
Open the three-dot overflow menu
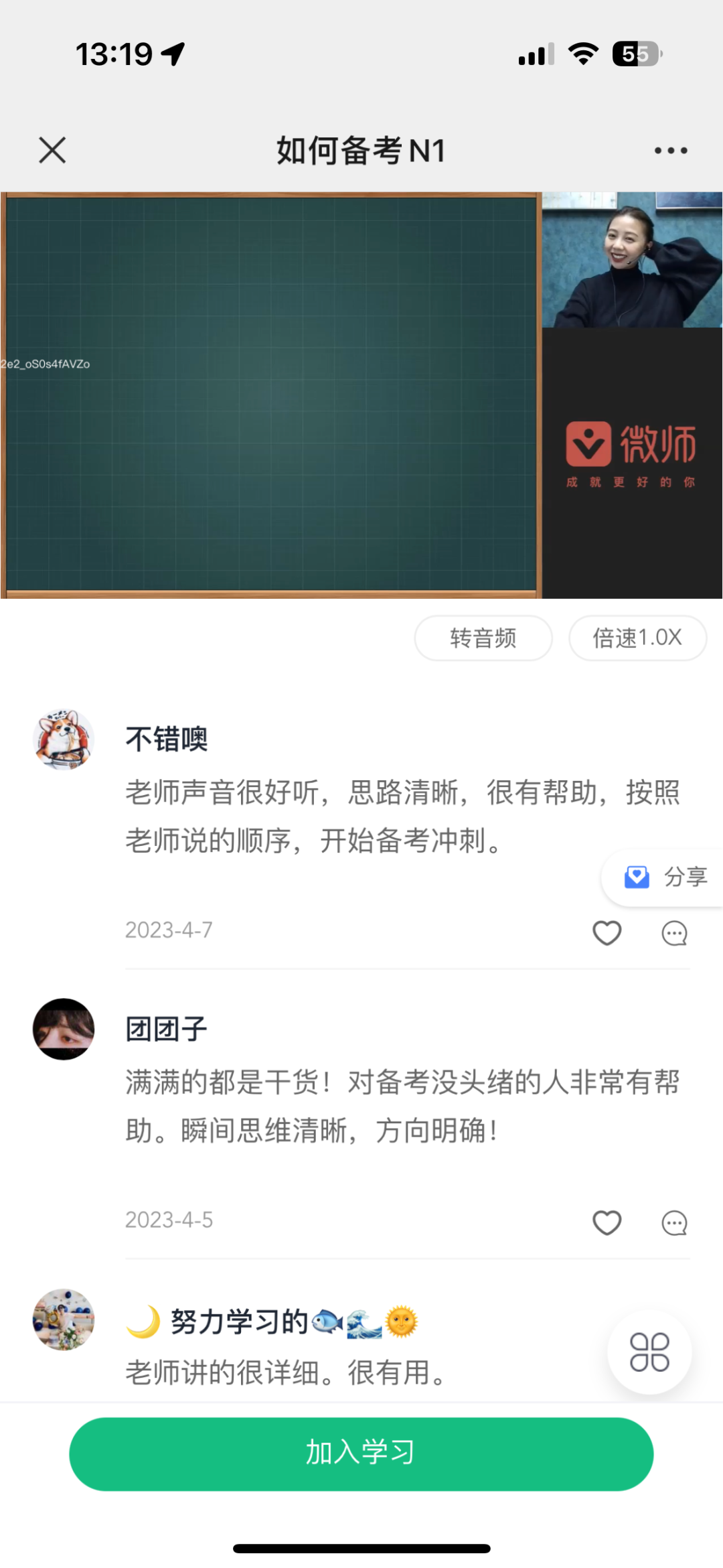pyautogui.click(x=671, y=151)
